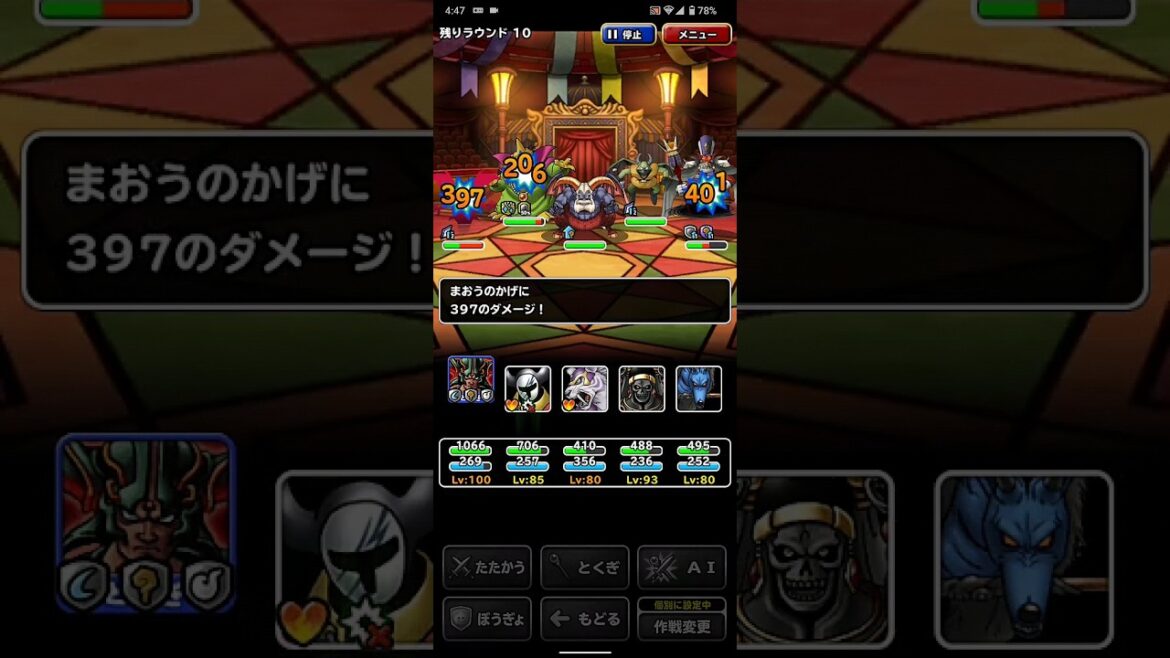Image resolution: width=1170 pixels, height=658 pixels.
Task: Select たたかう to fight
Action: coord(487,567)
